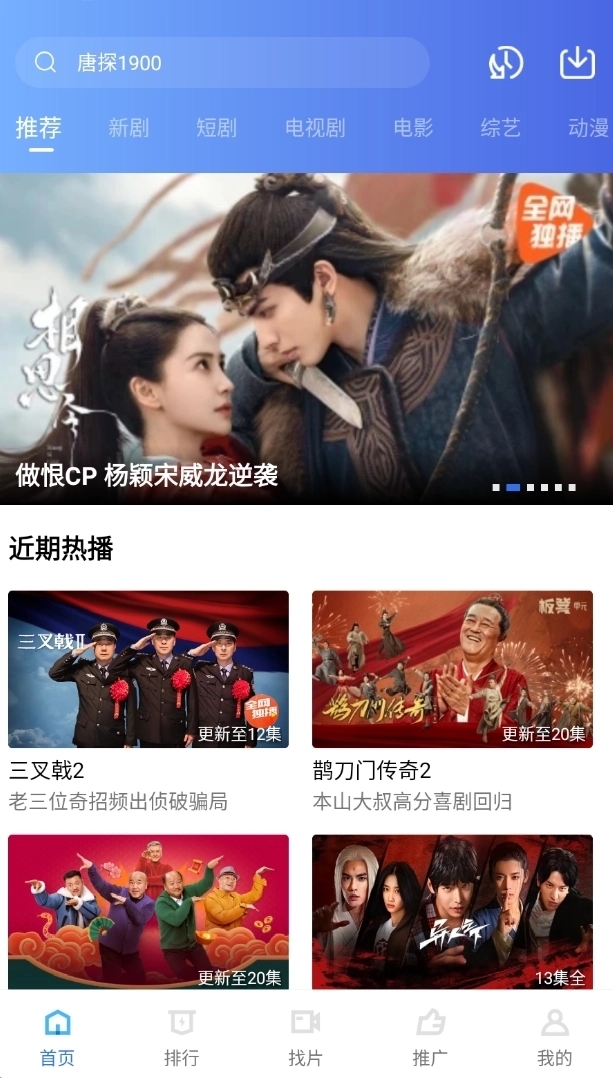Switch to the 电视剧 tab
The image size is (613, 1078).
pyautogui.click(x=315, y=128)
